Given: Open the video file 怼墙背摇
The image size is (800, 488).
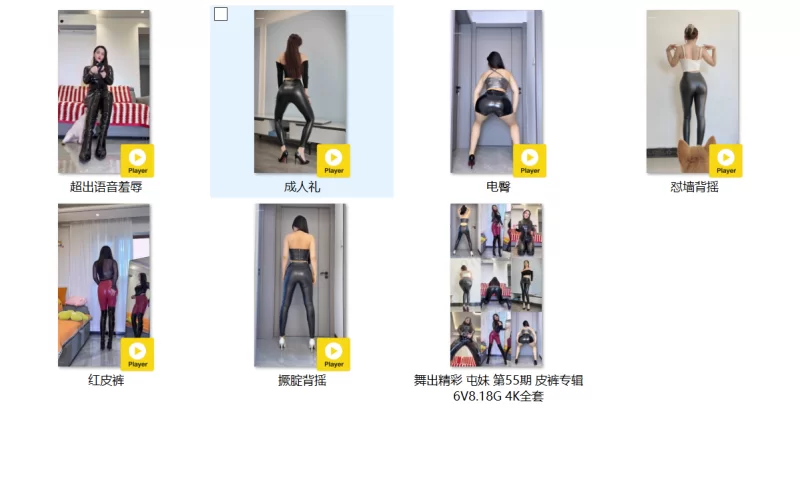Looking at the screenshot, I should coord(693,92).
